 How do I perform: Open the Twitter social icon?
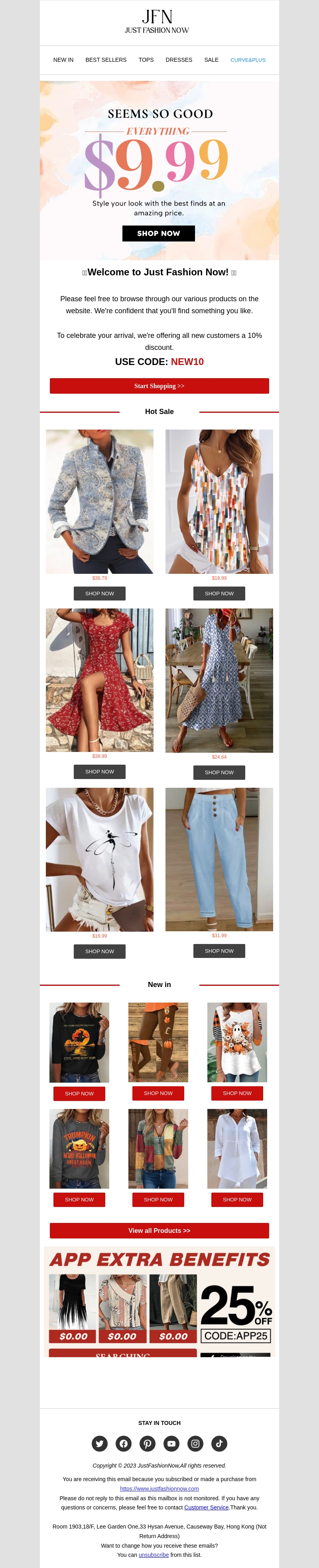99,1443
